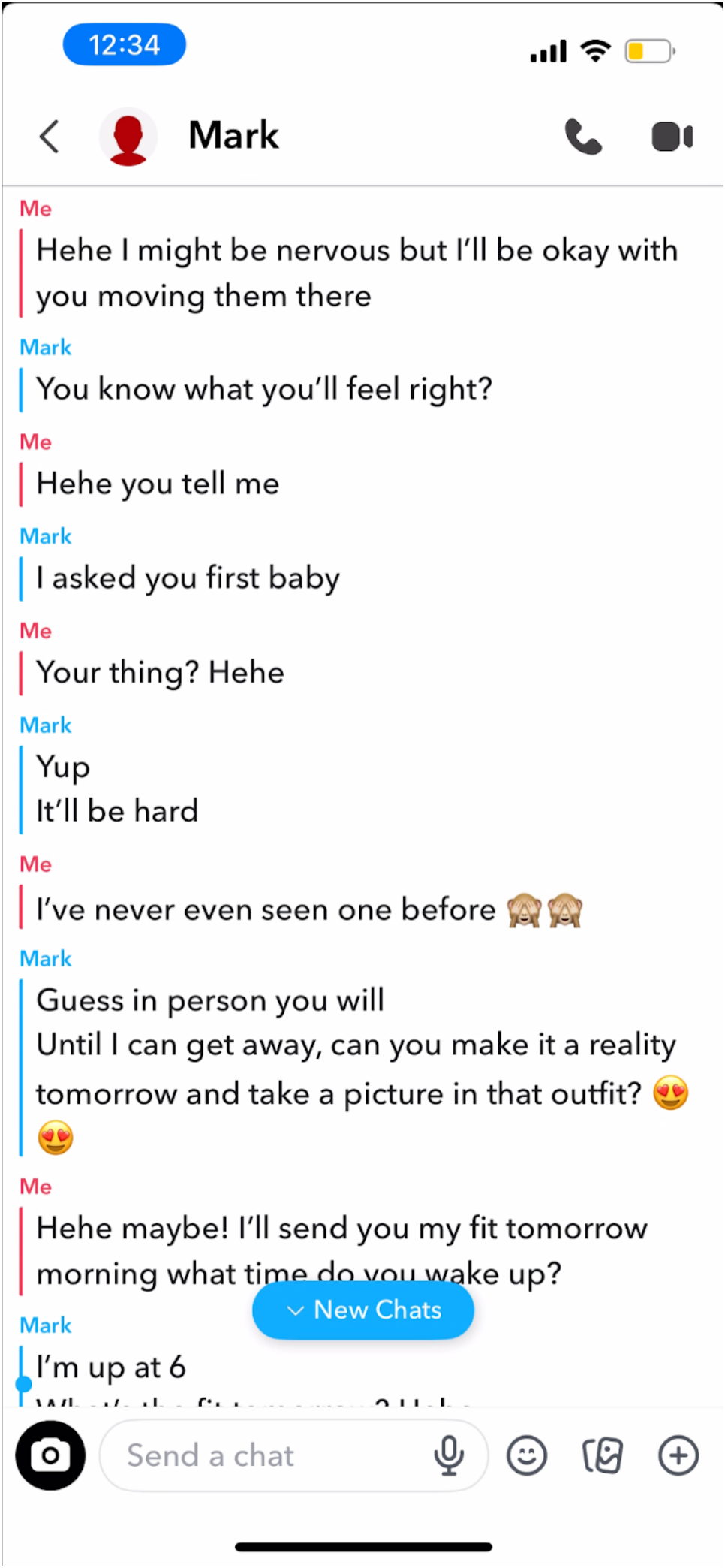Open the photo gallery cards icon

pos(603,1455)
